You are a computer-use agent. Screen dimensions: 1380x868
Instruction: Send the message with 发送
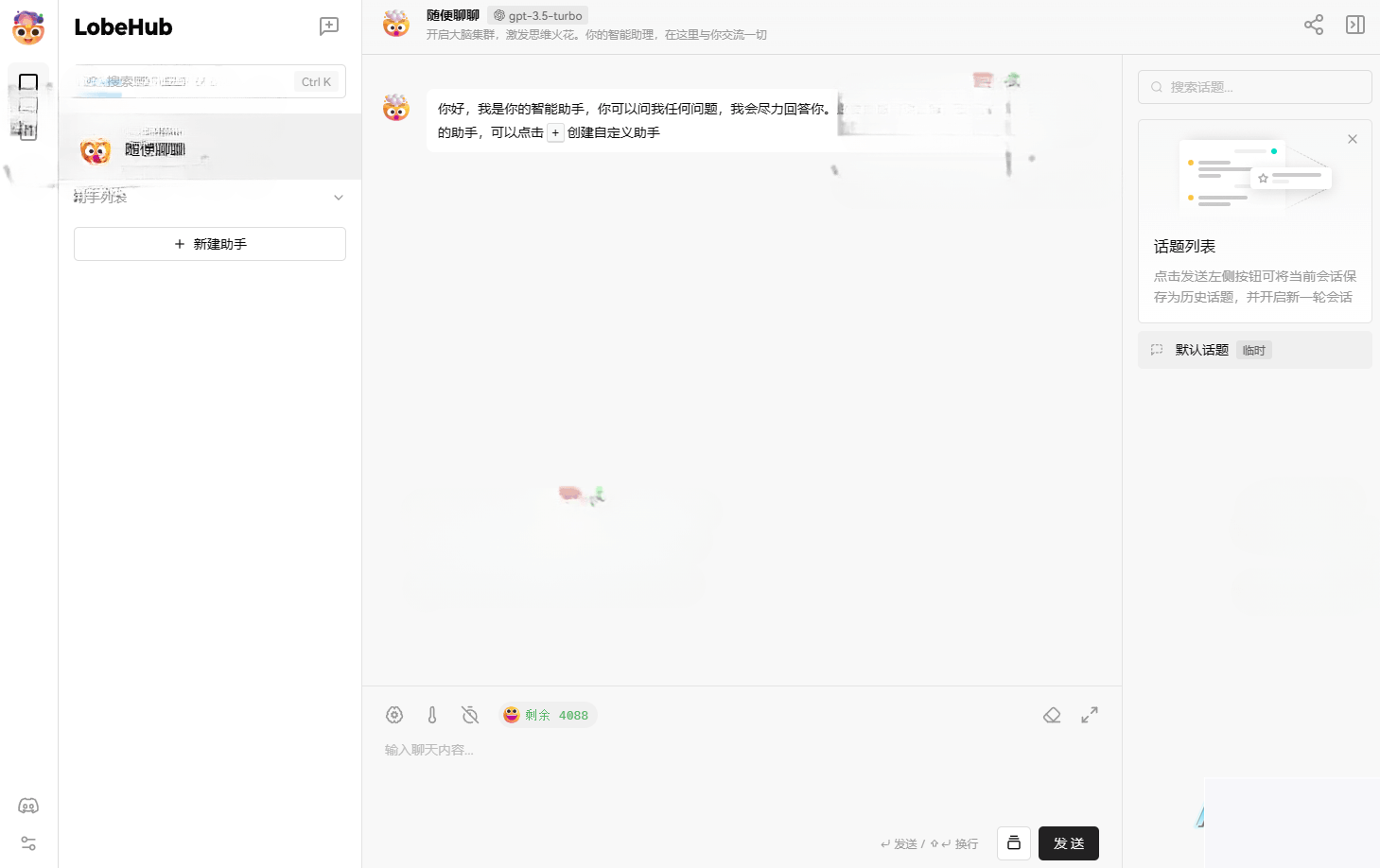(1069, 843)
